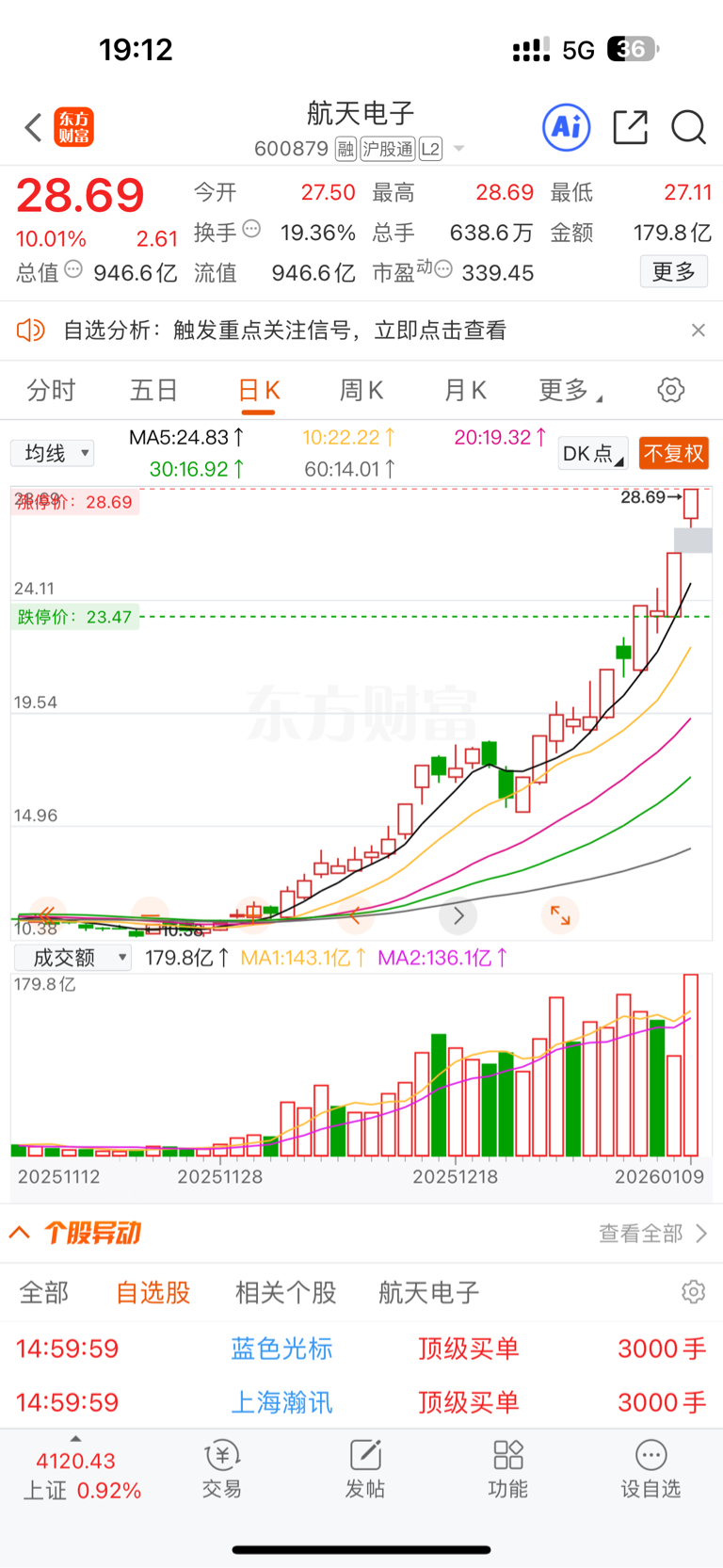The image size is (723, 1568).
Task: Select the 周K chart tab
Action: tap(361, 390)
